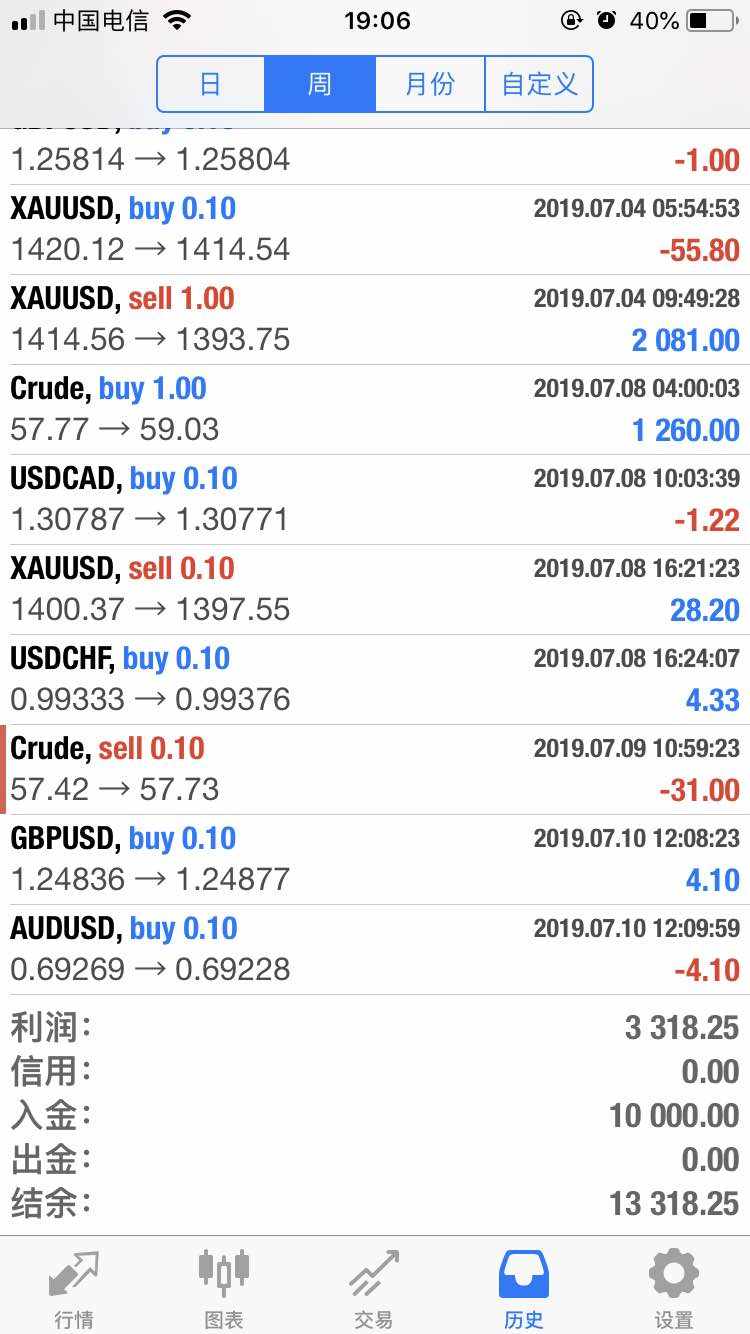Screen dimensions: 750x1334
Task: Open the AUDUSD buy 0.10 trade
Action: tap(375, 950)
